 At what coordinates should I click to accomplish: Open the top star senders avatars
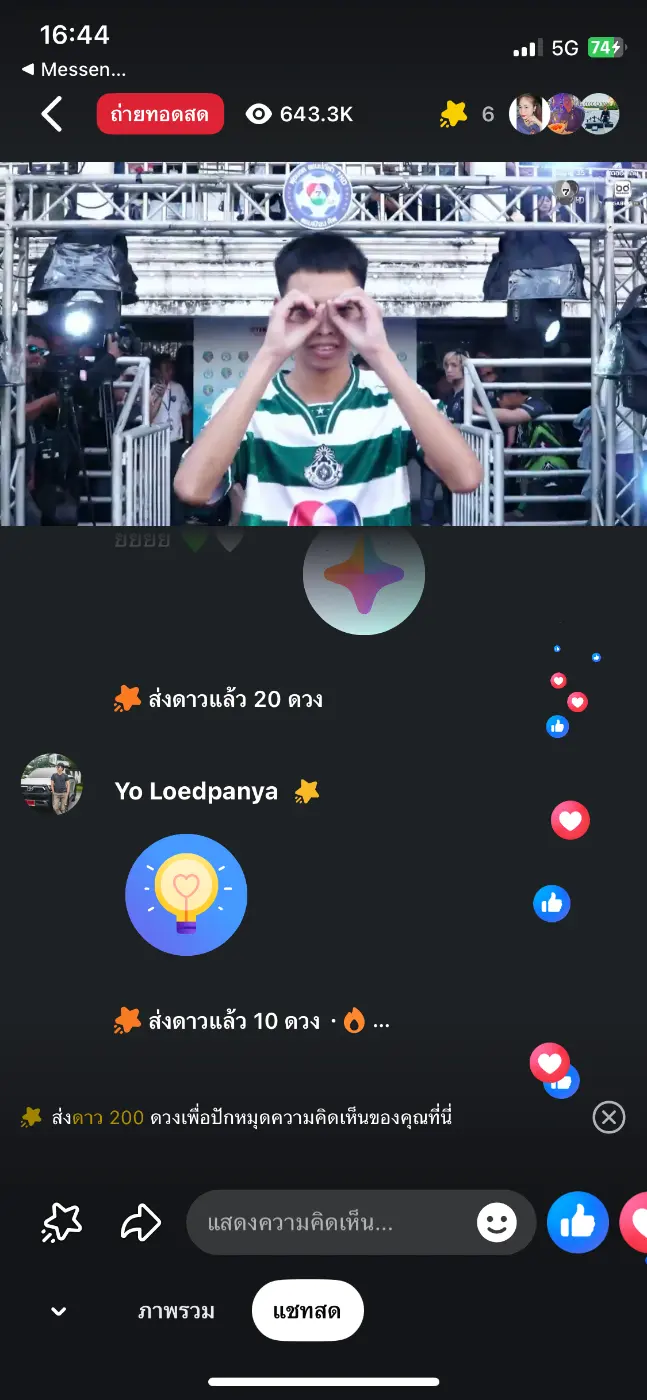tap(565, 114)
